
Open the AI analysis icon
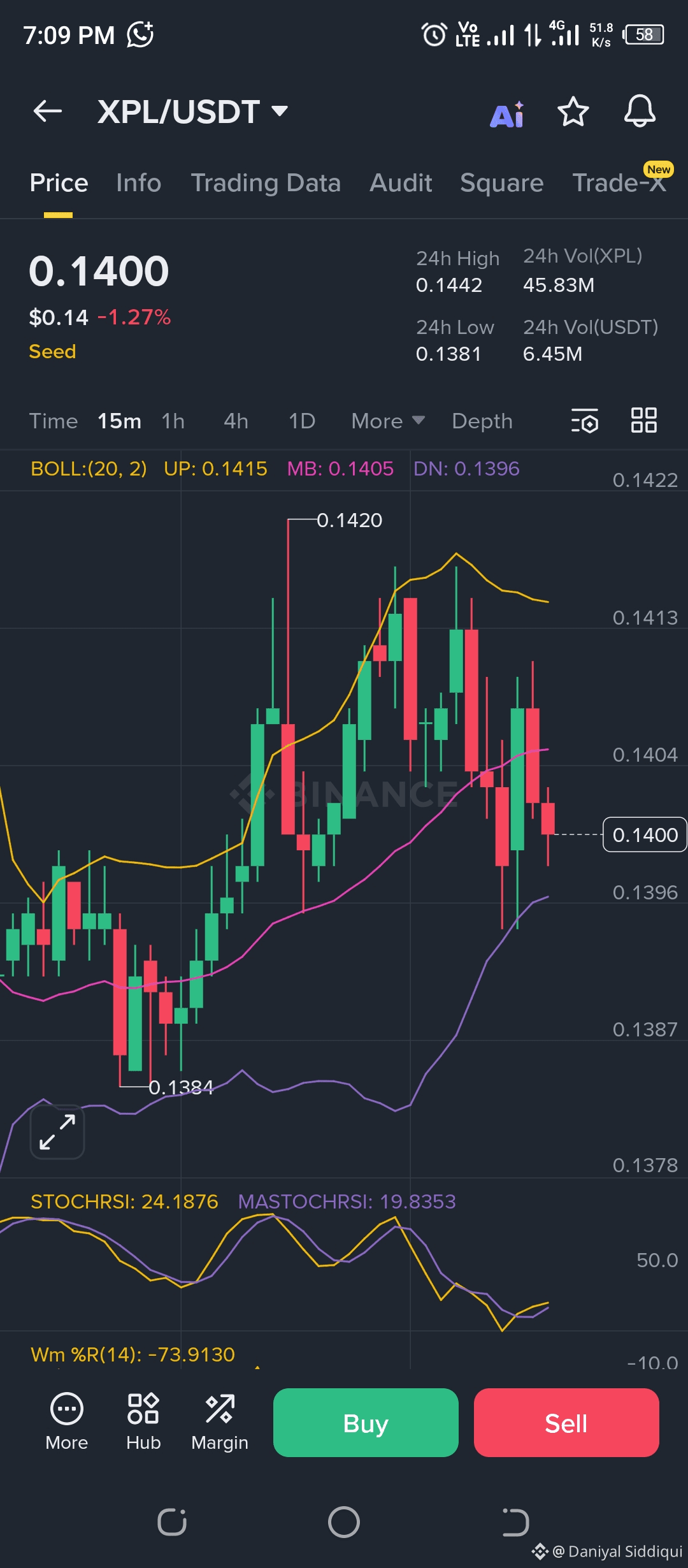(x=507, y=115)
